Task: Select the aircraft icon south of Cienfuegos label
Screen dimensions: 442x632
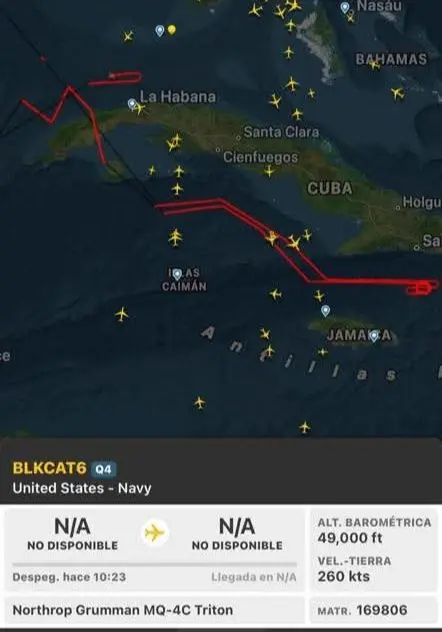Action: [269, 172]
